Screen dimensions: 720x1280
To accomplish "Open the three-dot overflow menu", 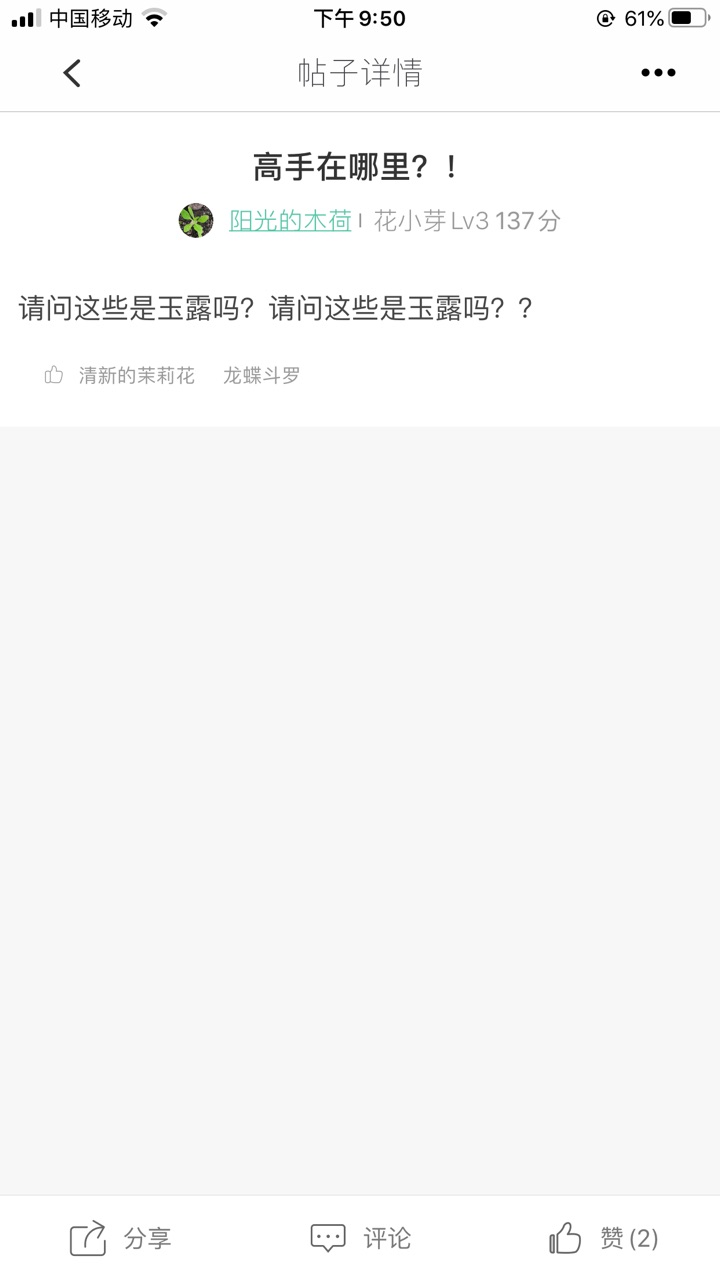I will 658,73.
